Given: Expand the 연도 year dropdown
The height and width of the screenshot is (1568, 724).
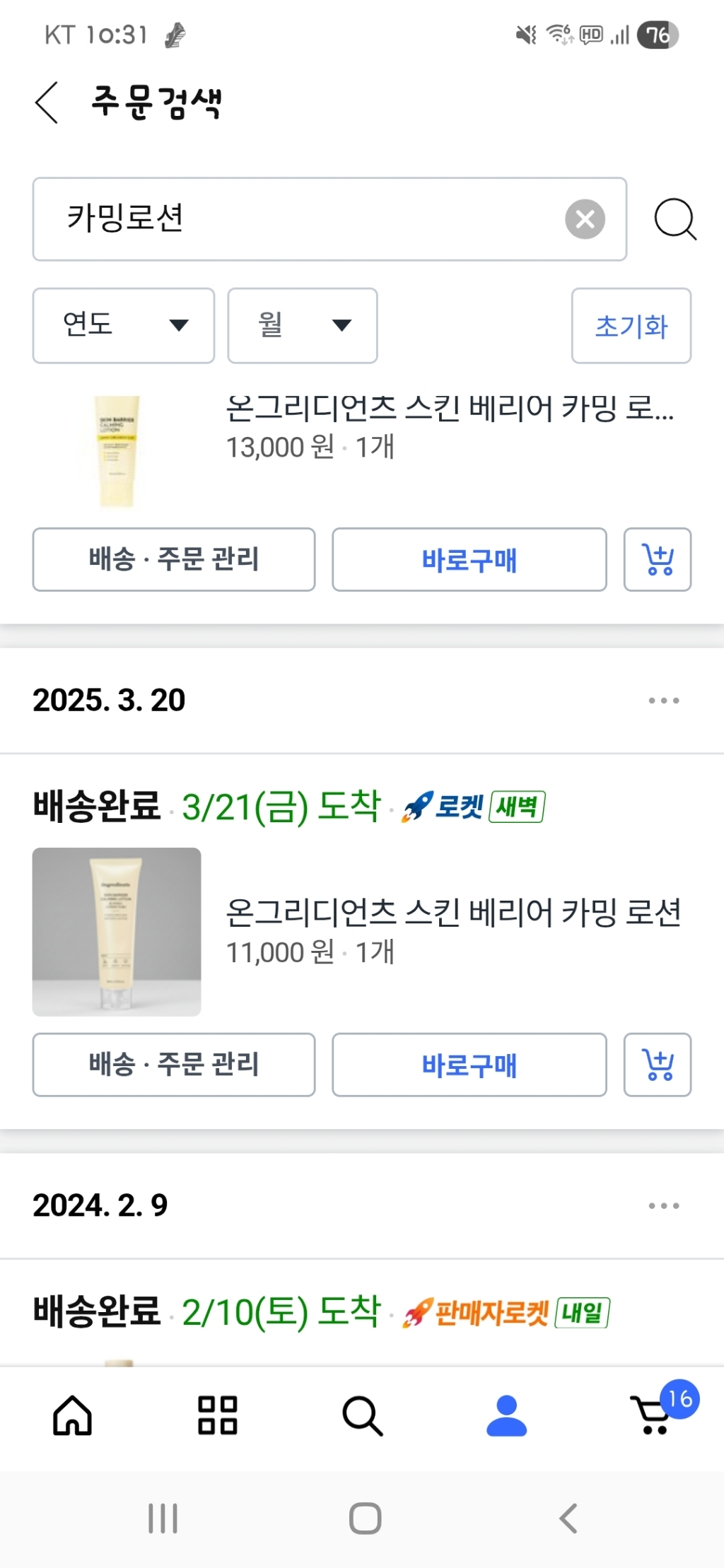Looking at the screenshot, I should (124, 326).
